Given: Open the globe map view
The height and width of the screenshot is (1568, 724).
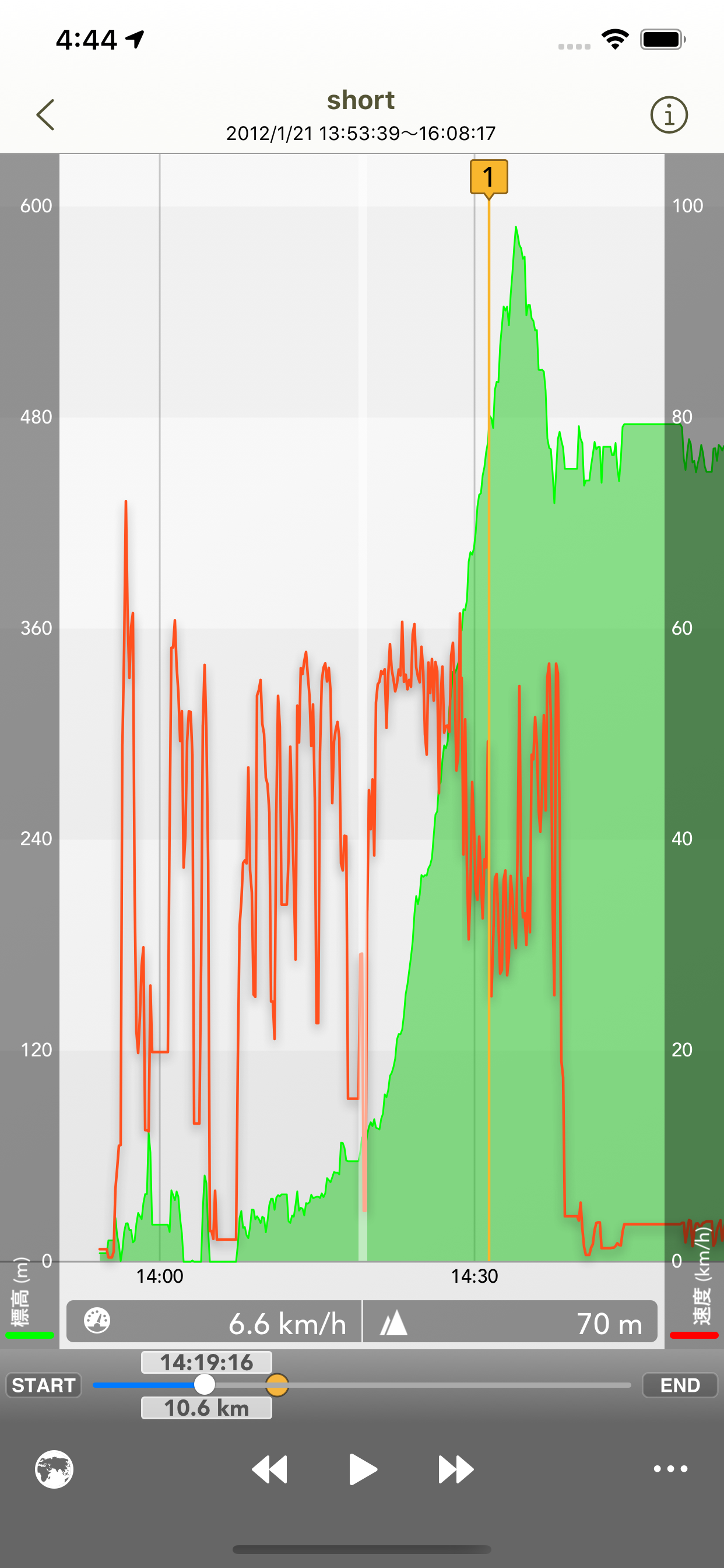Looking at the screenshot, I should click(54, 1469).
